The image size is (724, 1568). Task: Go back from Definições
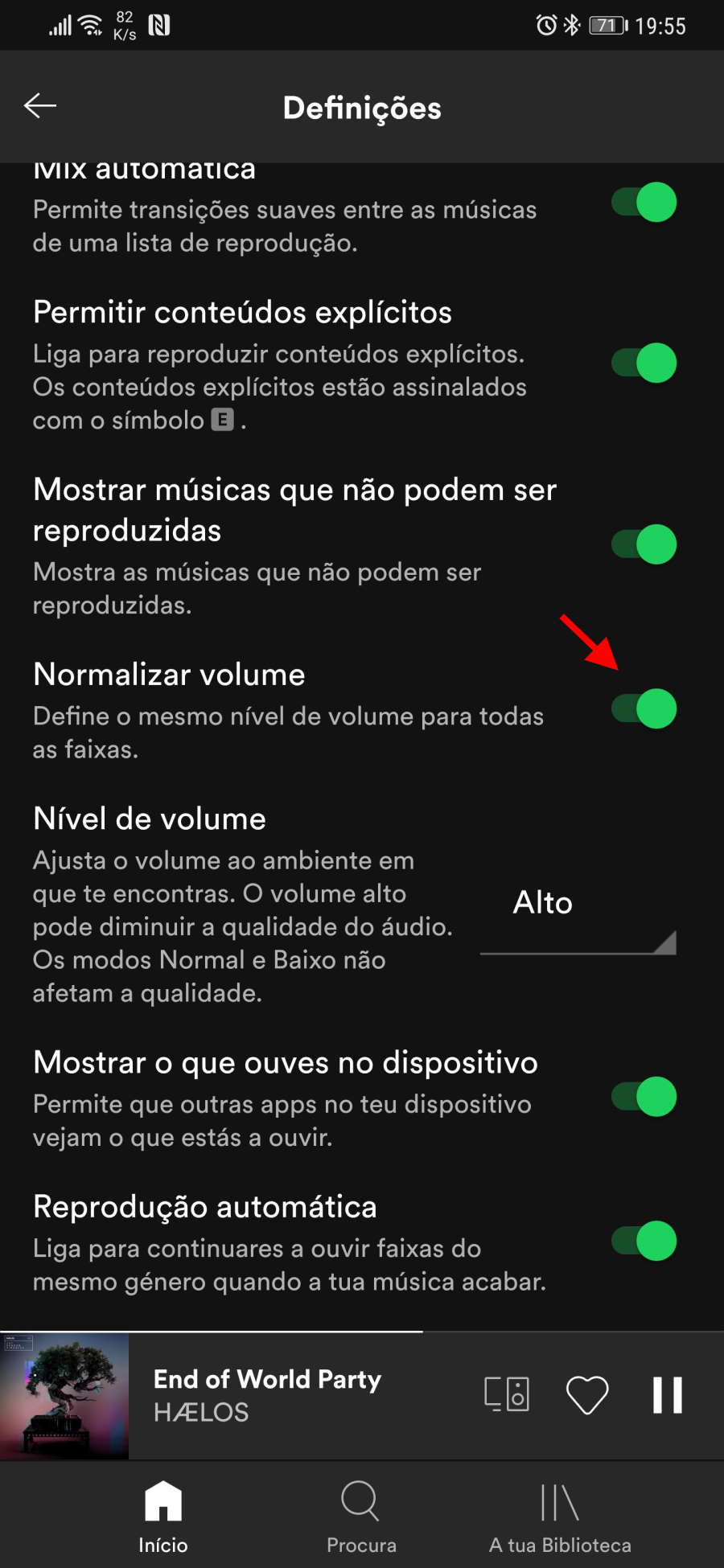[x=39, y=106]
